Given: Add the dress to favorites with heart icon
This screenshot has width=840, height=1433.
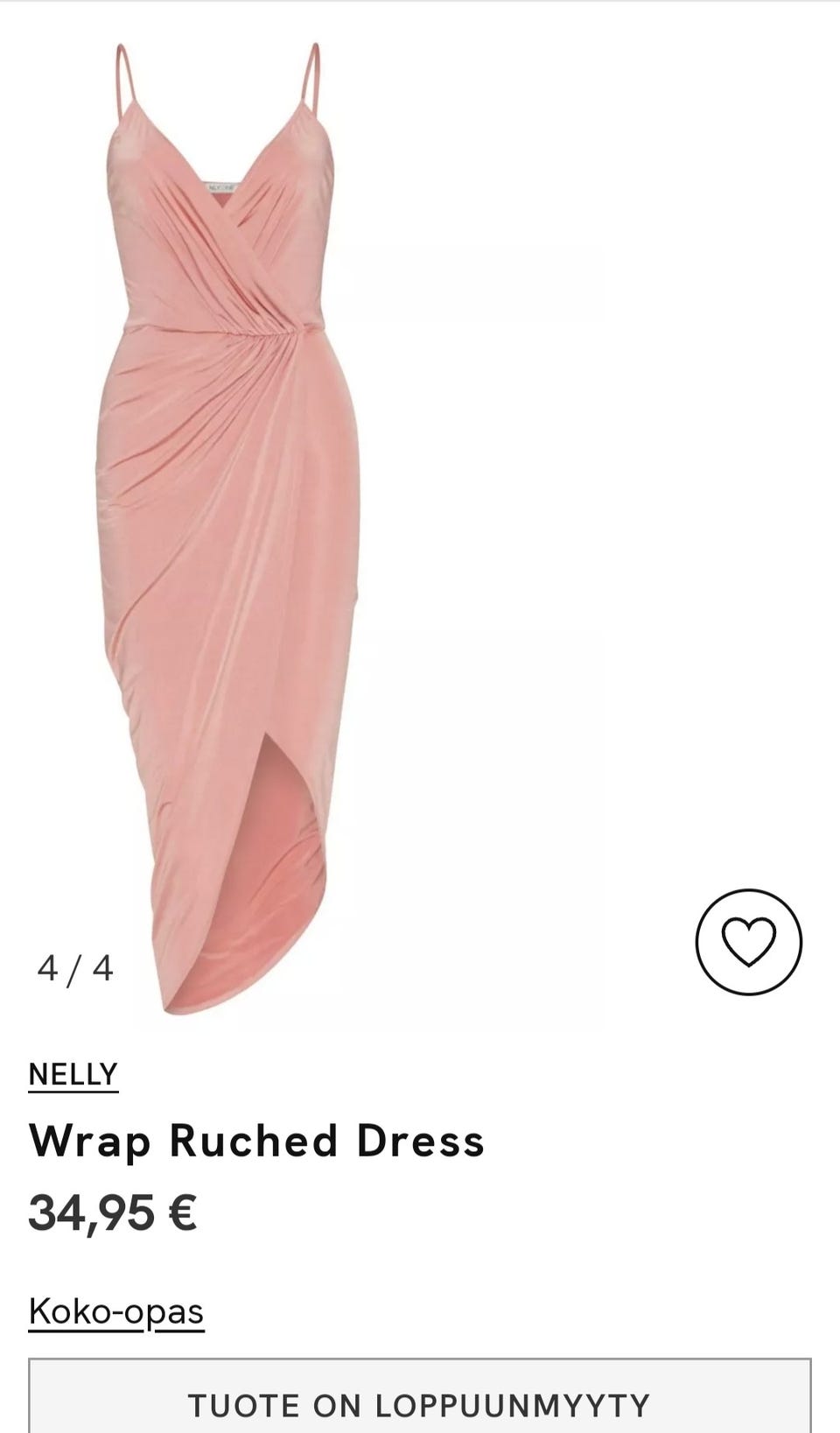Looking at the screenshot, I should click(x=748, y=941).
